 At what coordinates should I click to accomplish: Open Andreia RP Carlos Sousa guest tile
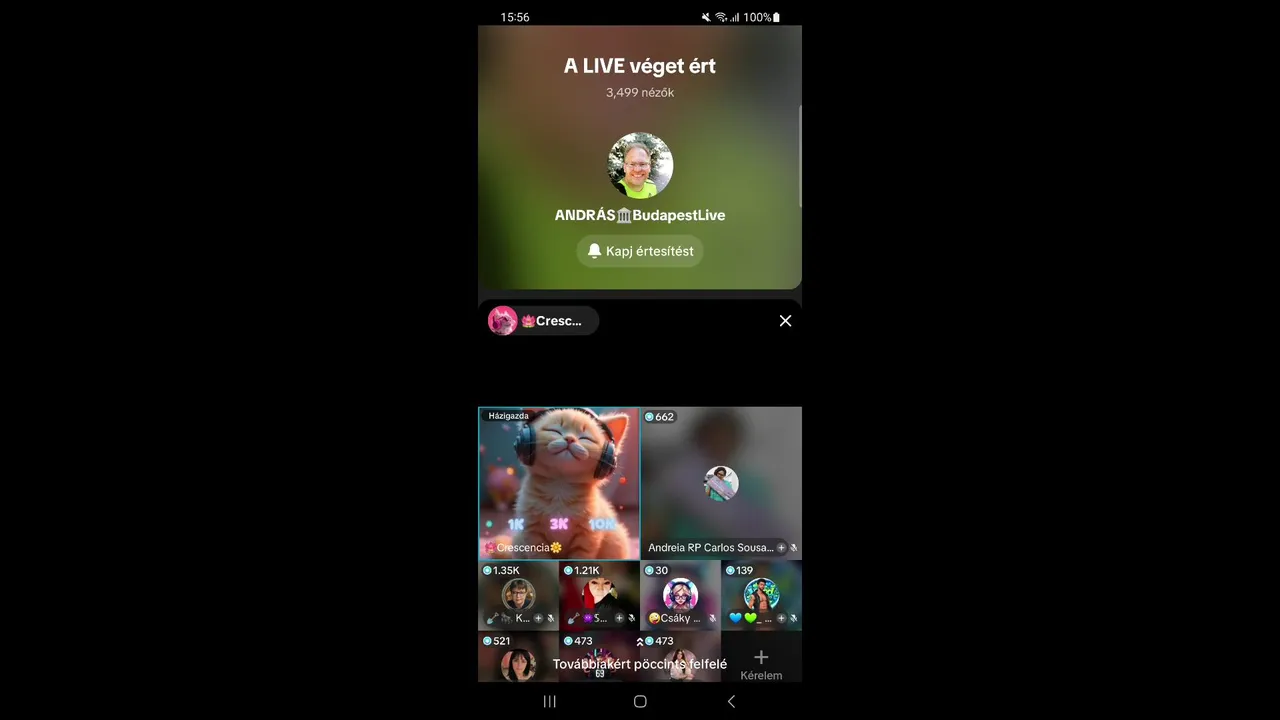721,483
